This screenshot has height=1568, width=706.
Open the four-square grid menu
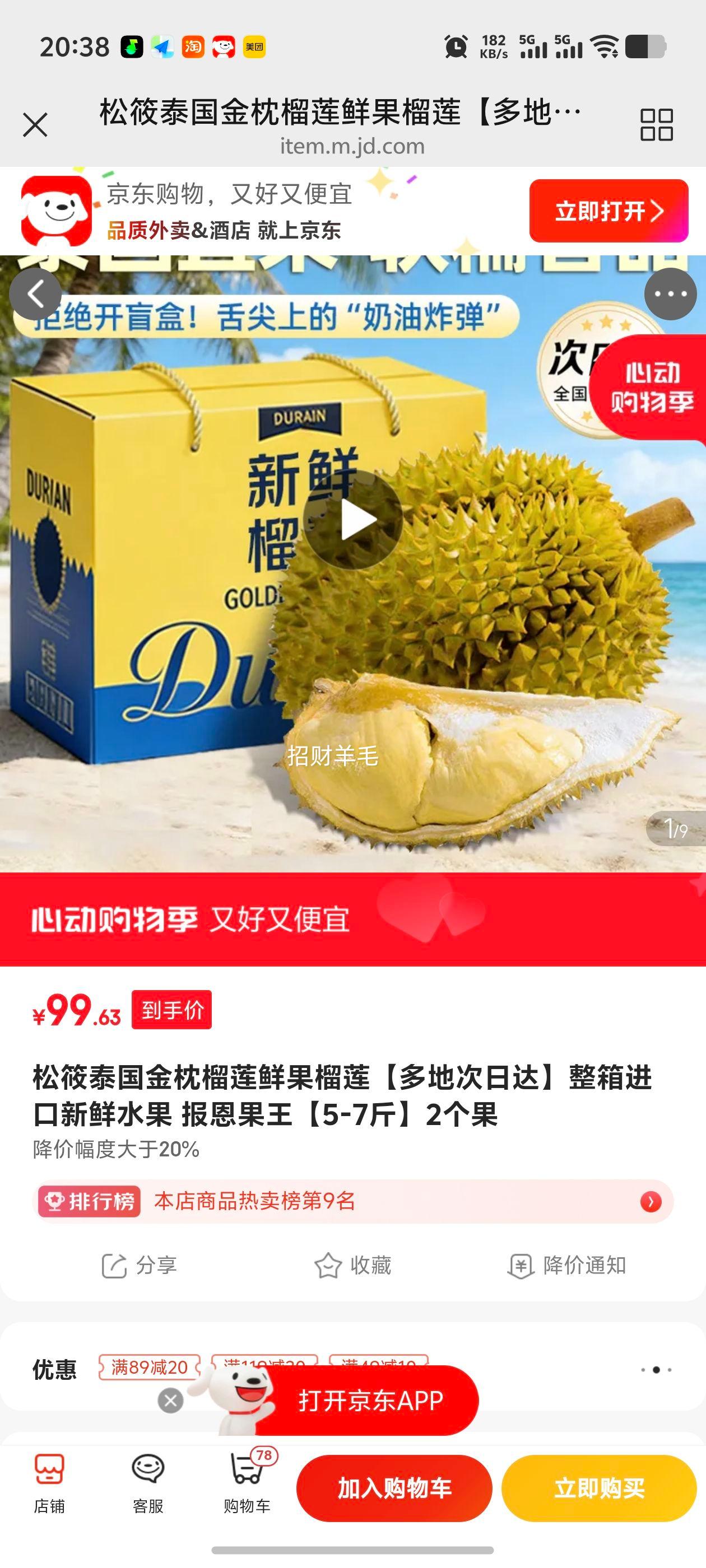pyautogui.click(x=656, y=125)
